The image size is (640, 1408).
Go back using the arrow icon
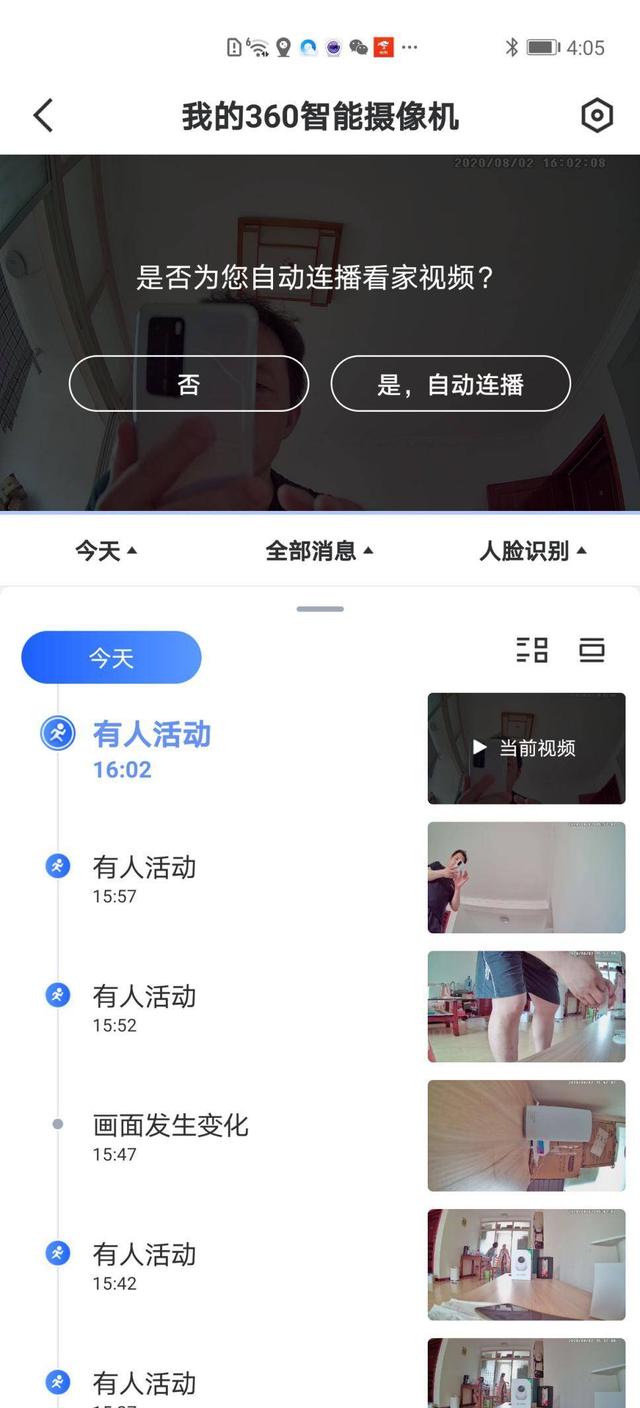[43, 116]
